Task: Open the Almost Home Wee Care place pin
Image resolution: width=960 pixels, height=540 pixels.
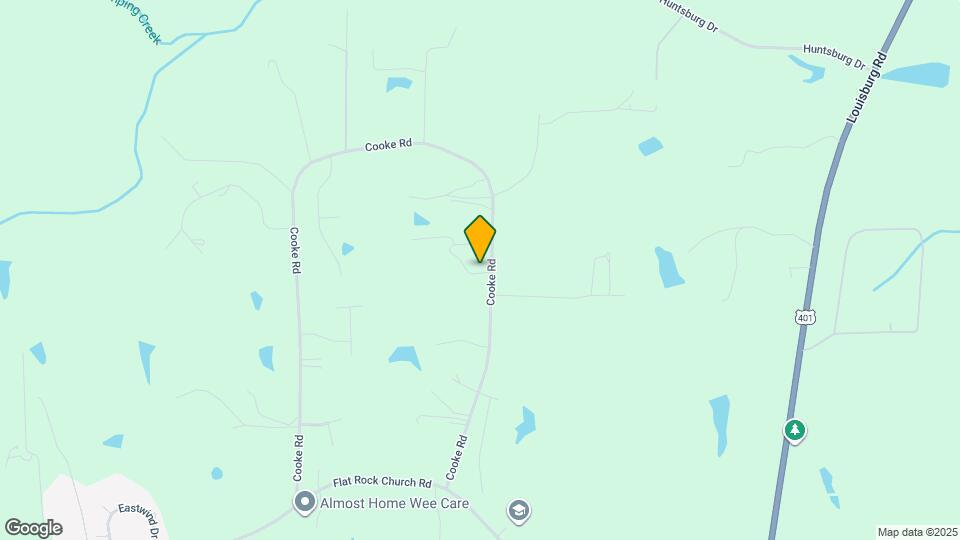Action: [x=304, y=501]
